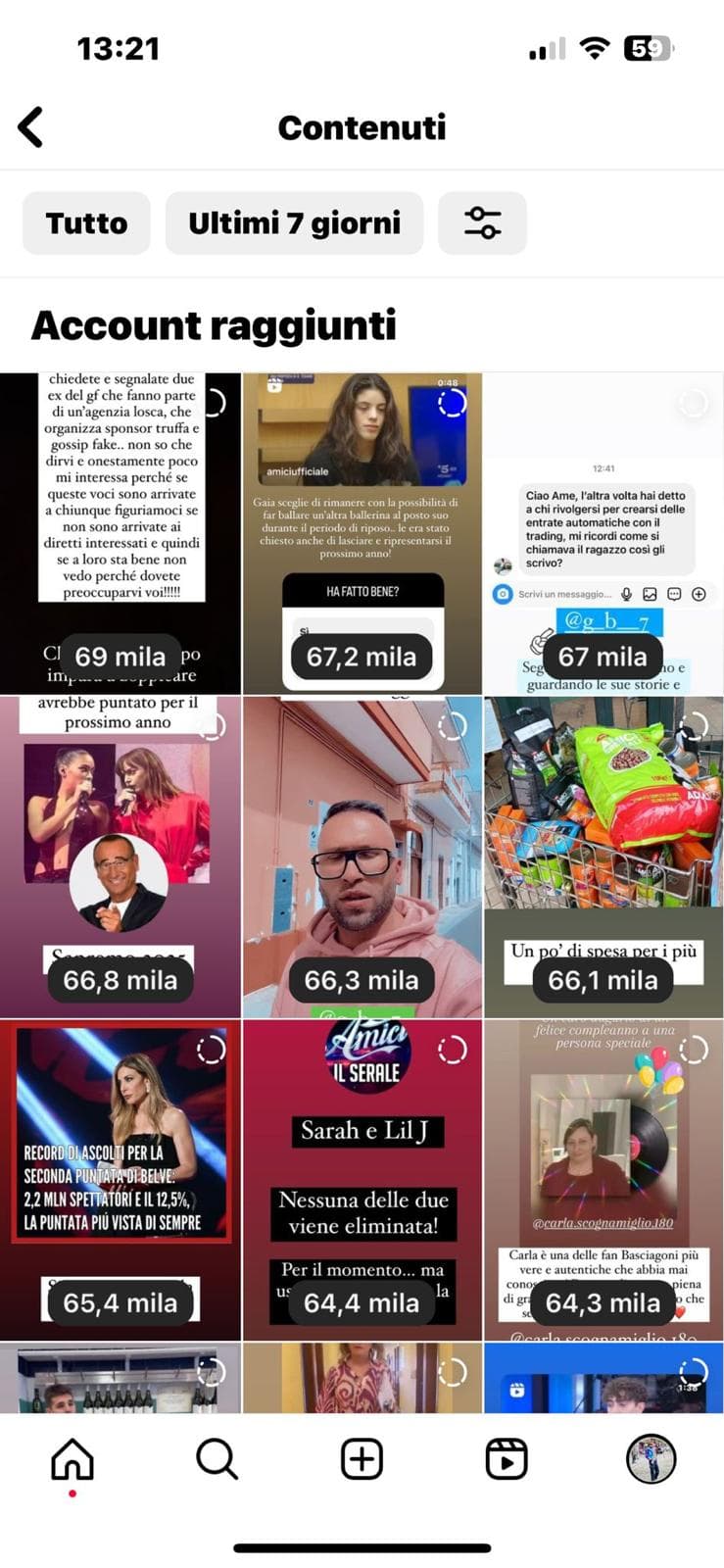Image resolution: width=724 pixels, height=1568 pixels.
Task: Change the Ultimi 7 giorni date range
Action: point(294,223)
